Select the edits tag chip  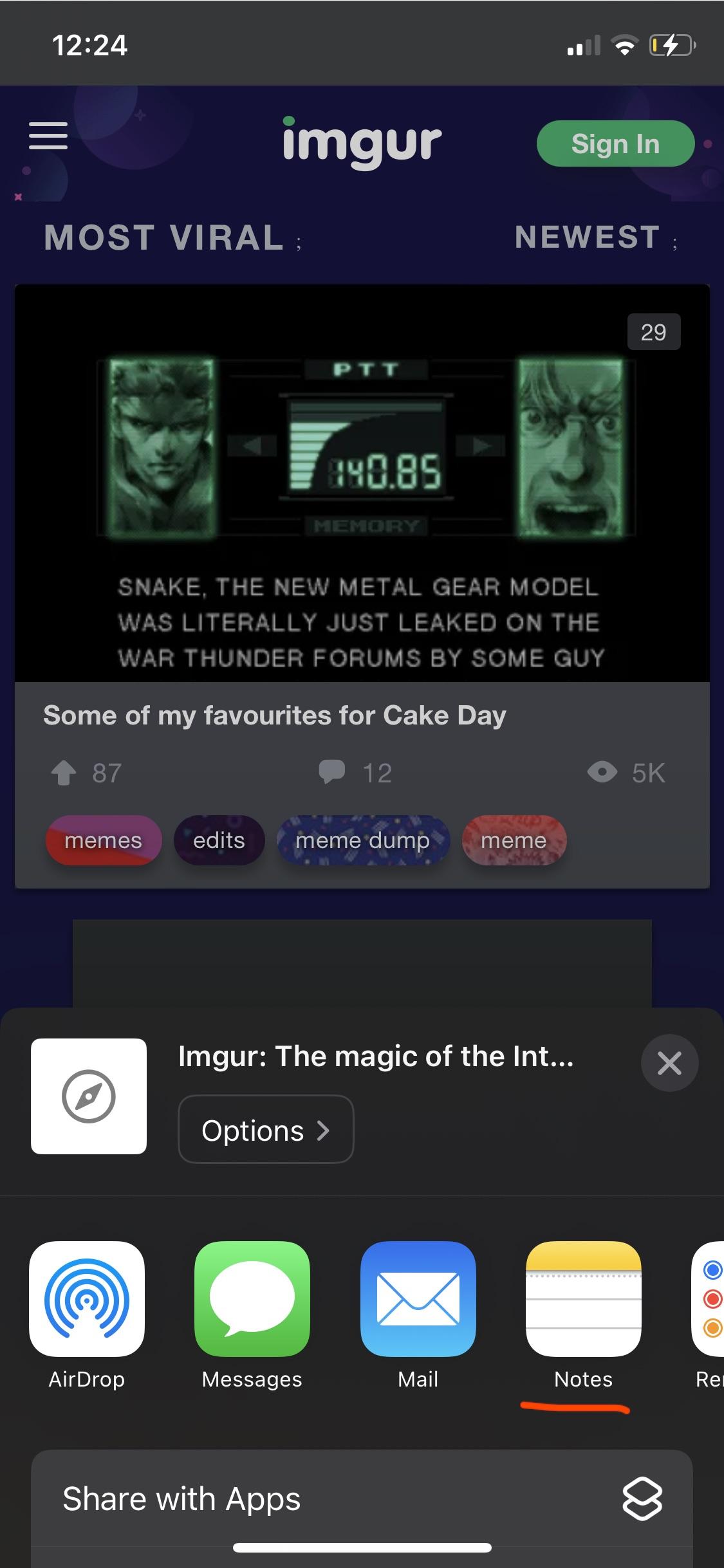219,840
